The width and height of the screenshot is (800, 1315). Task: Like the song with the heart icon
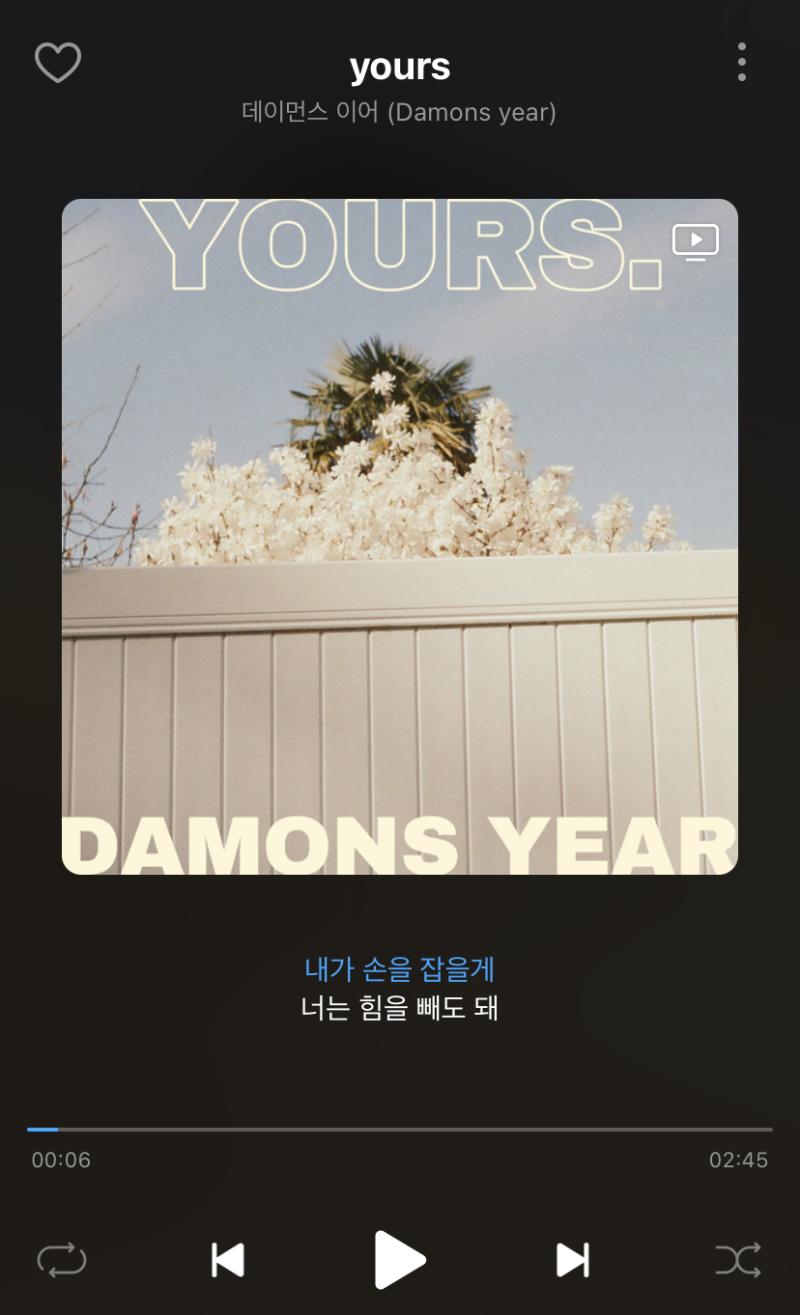click(58, 63)
